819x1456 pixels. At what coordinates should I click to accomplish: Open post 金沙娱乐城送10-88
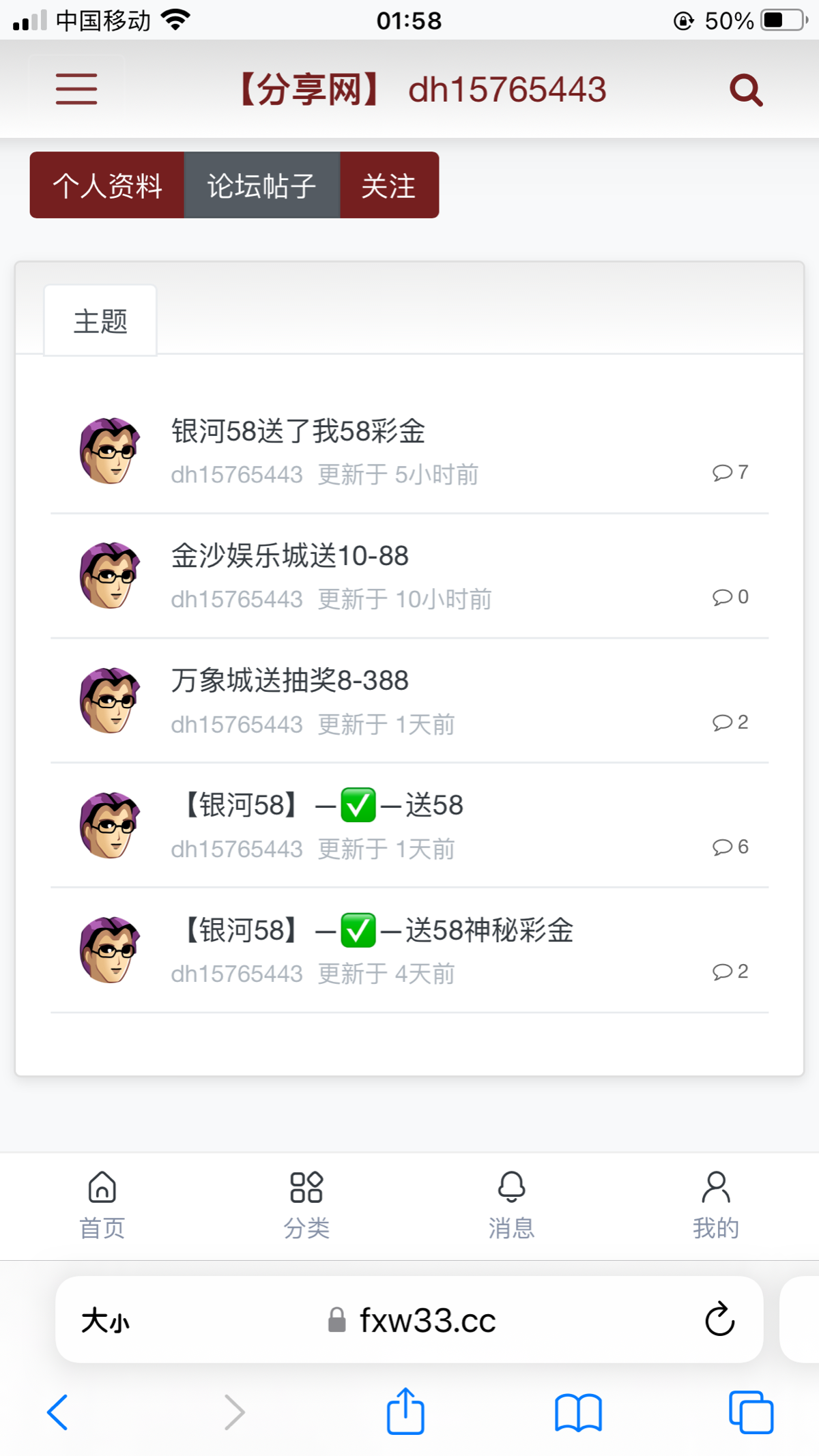pyautogui.click(x=290, y=556)
